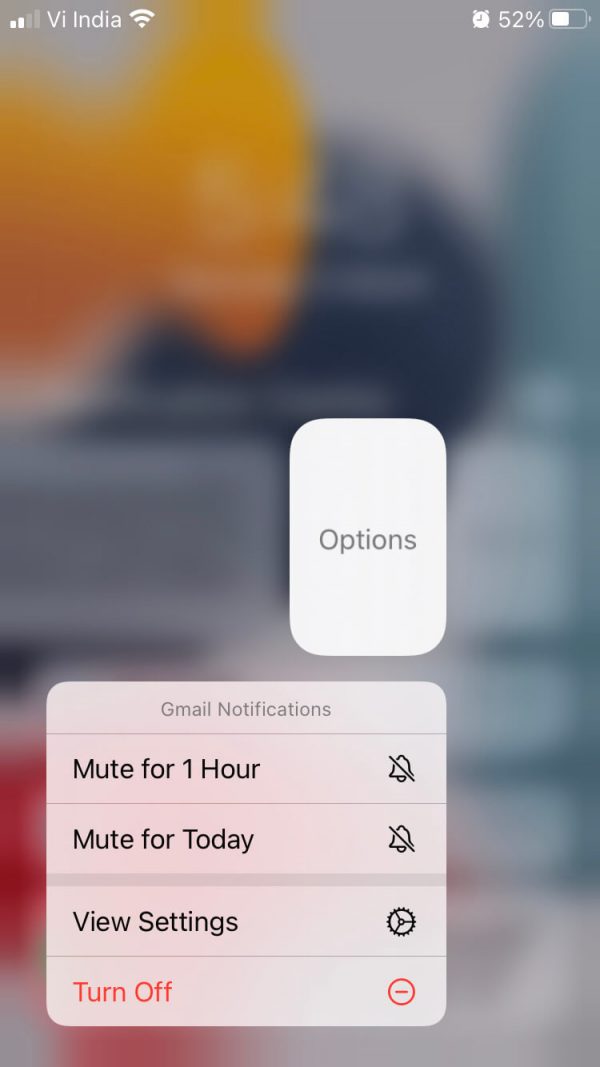
Task: Mute Gmail notifications for 1 Hour
Action: tap(245, 769)
